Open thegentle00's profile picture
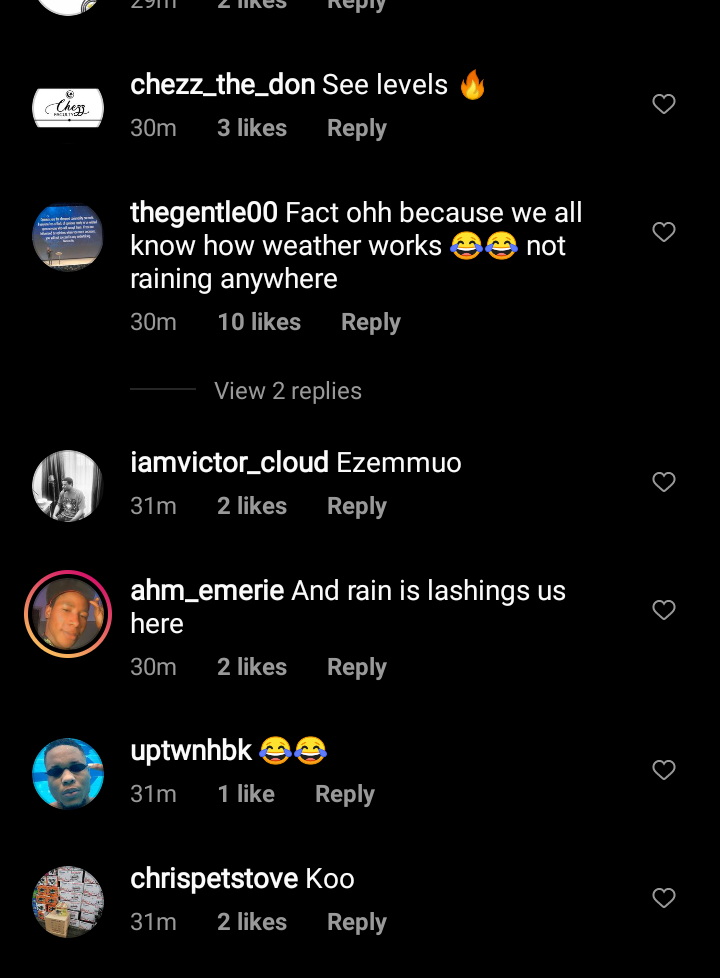 tap(68, 236)
